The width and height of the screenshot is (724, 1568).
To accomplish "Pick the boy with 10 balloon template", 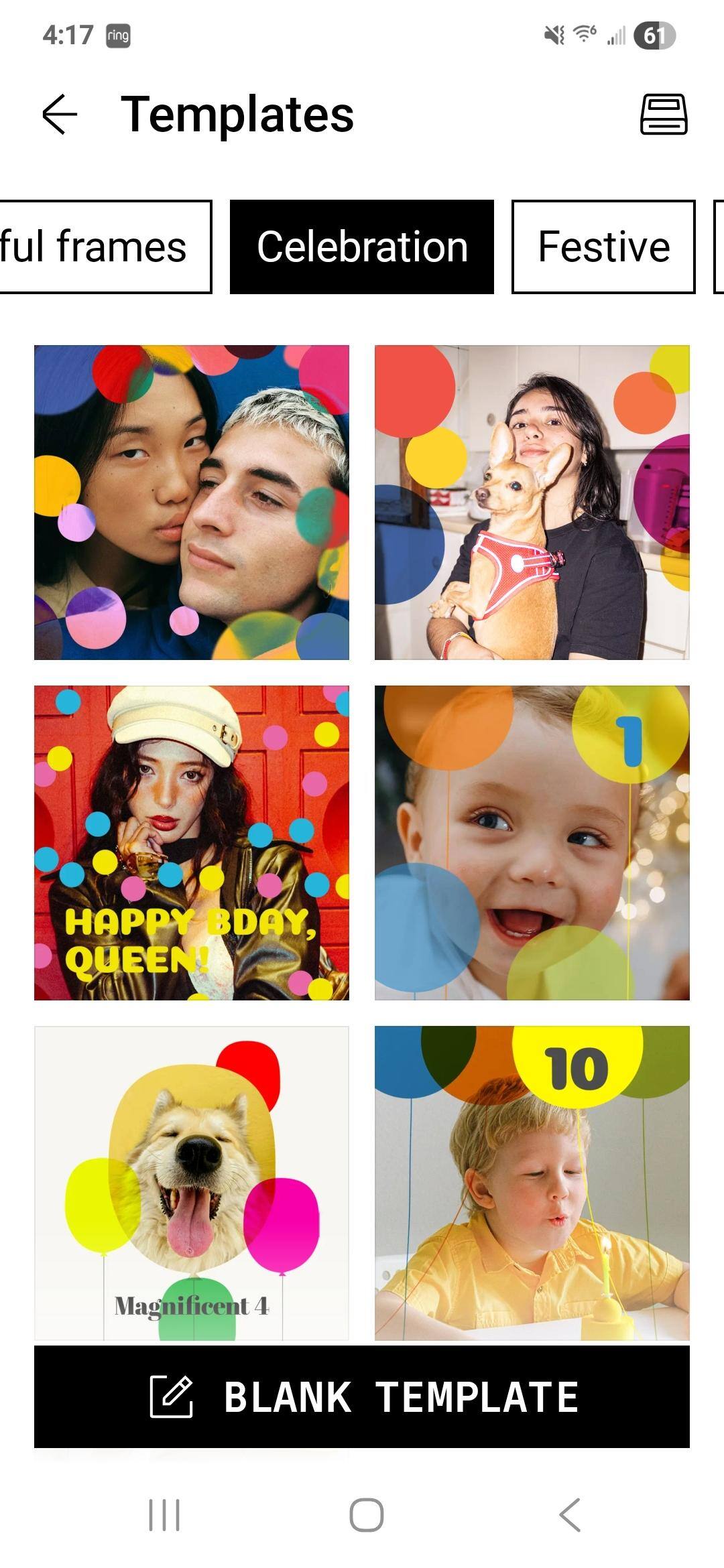I will (x=532, y=1183).
